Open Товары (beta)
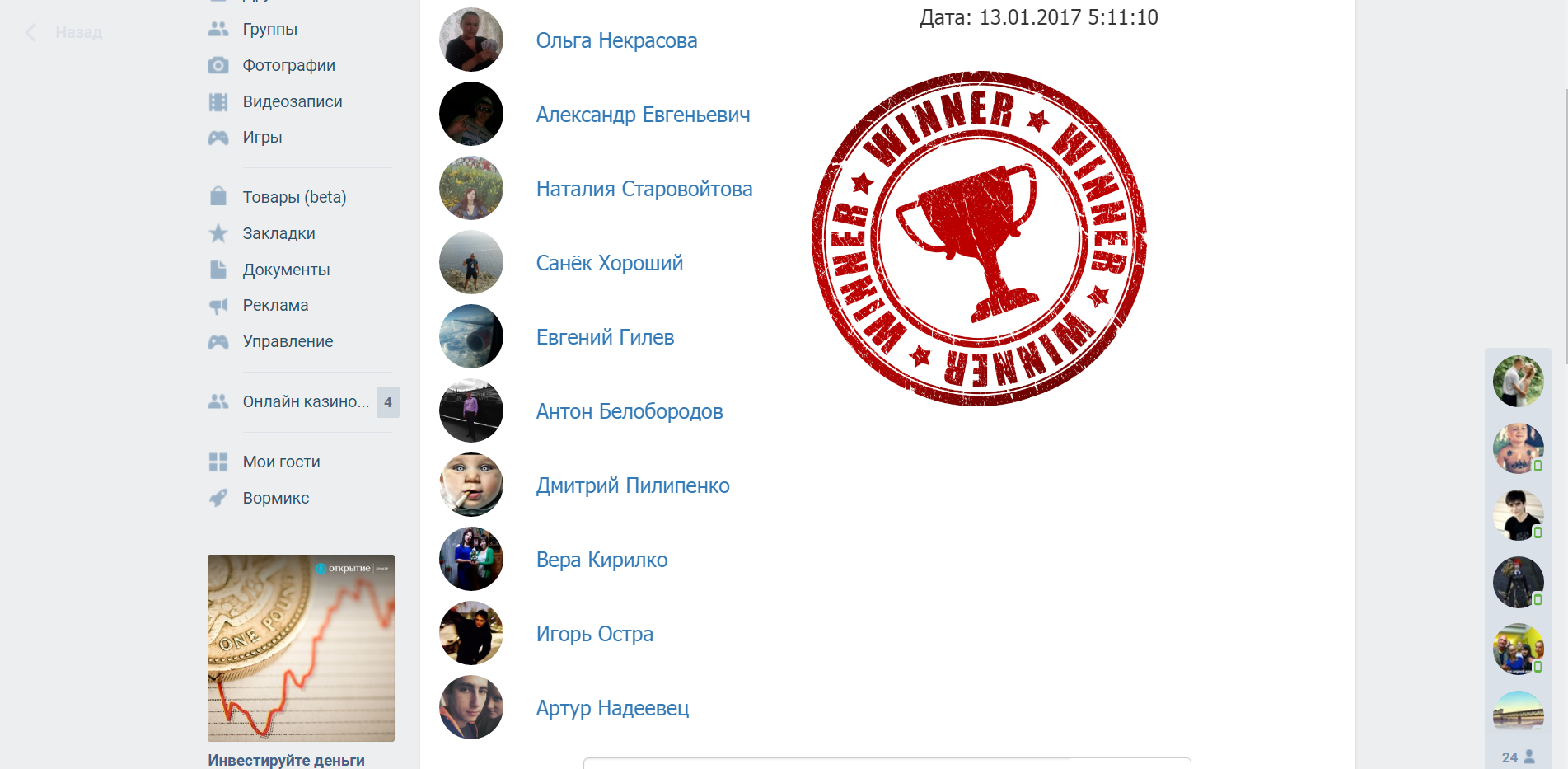This screenshot has width=1568, height=769. coord(293,197)
